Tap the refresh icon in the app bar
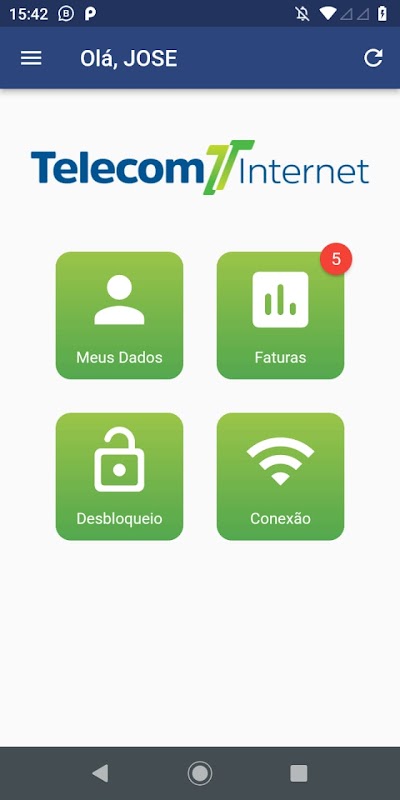The height and width of the screenshot is (800, 400). 373,58
